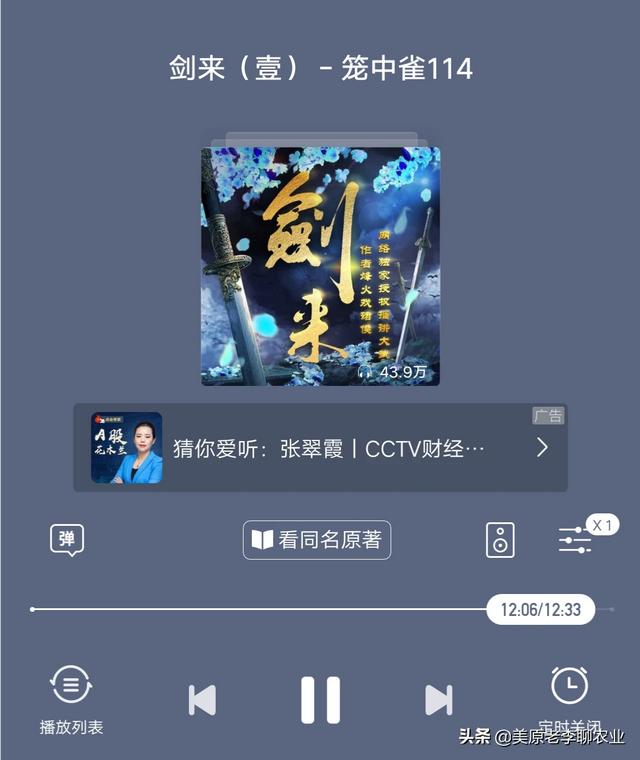Screen dimensions: 640x760
Task: Set a sleep timer with 定时关闭
Action: tap(569, 697)
